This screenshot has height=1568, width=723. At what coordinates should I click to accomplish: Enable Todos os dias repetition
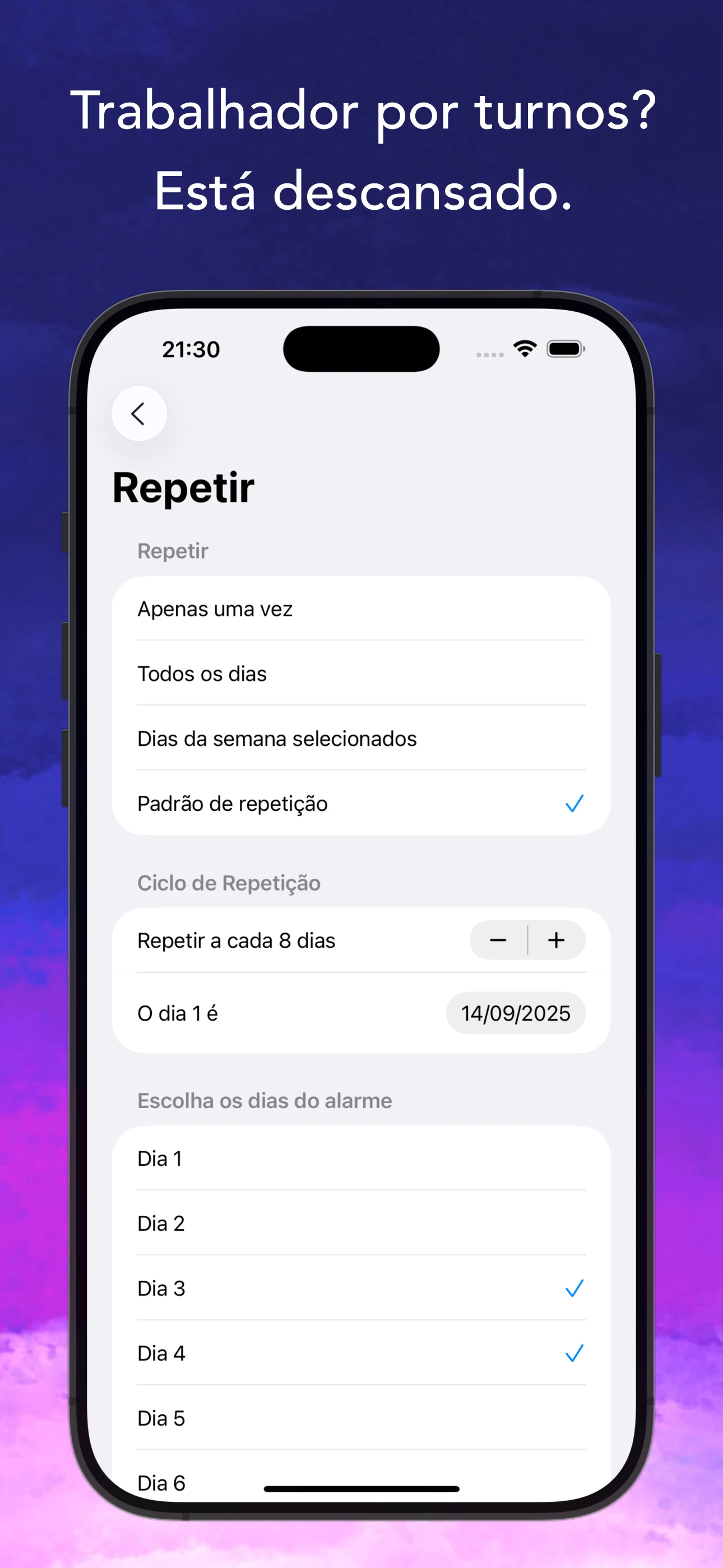[360, 674]
